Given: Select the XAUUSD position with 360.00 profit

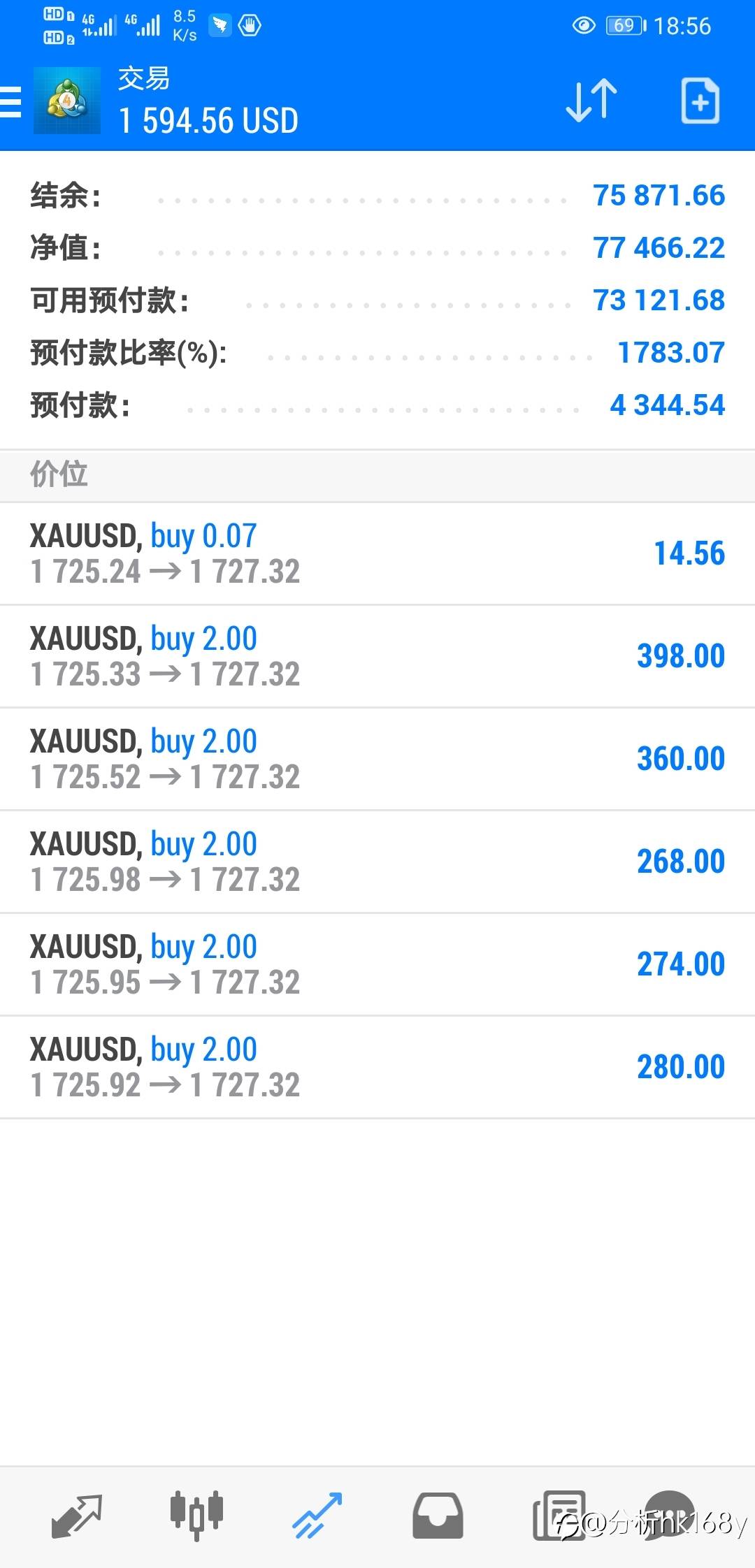Looking at the screenshot, I should click(x=377, y=759).
